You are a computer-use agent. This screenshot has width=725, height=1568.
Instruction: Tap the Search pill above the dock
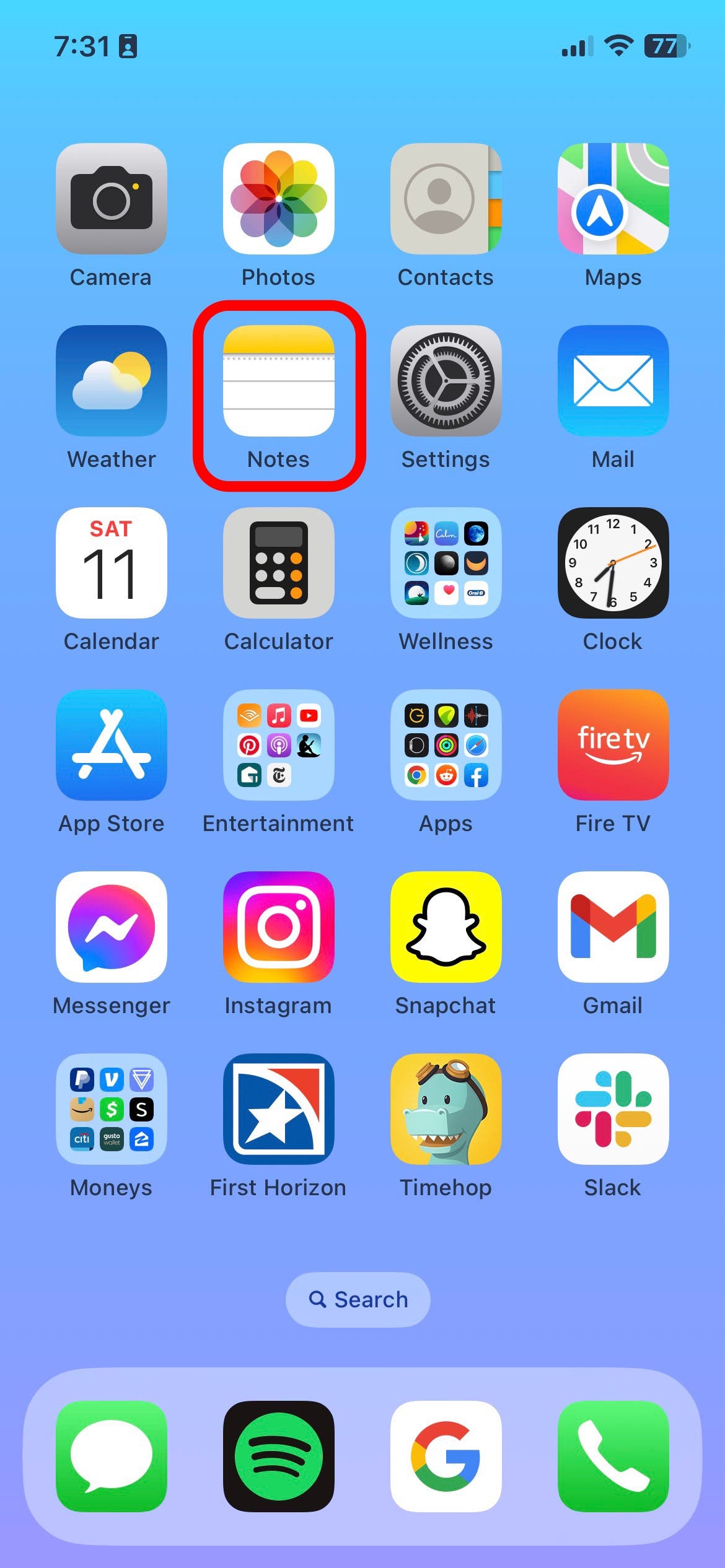(358, 1299)
